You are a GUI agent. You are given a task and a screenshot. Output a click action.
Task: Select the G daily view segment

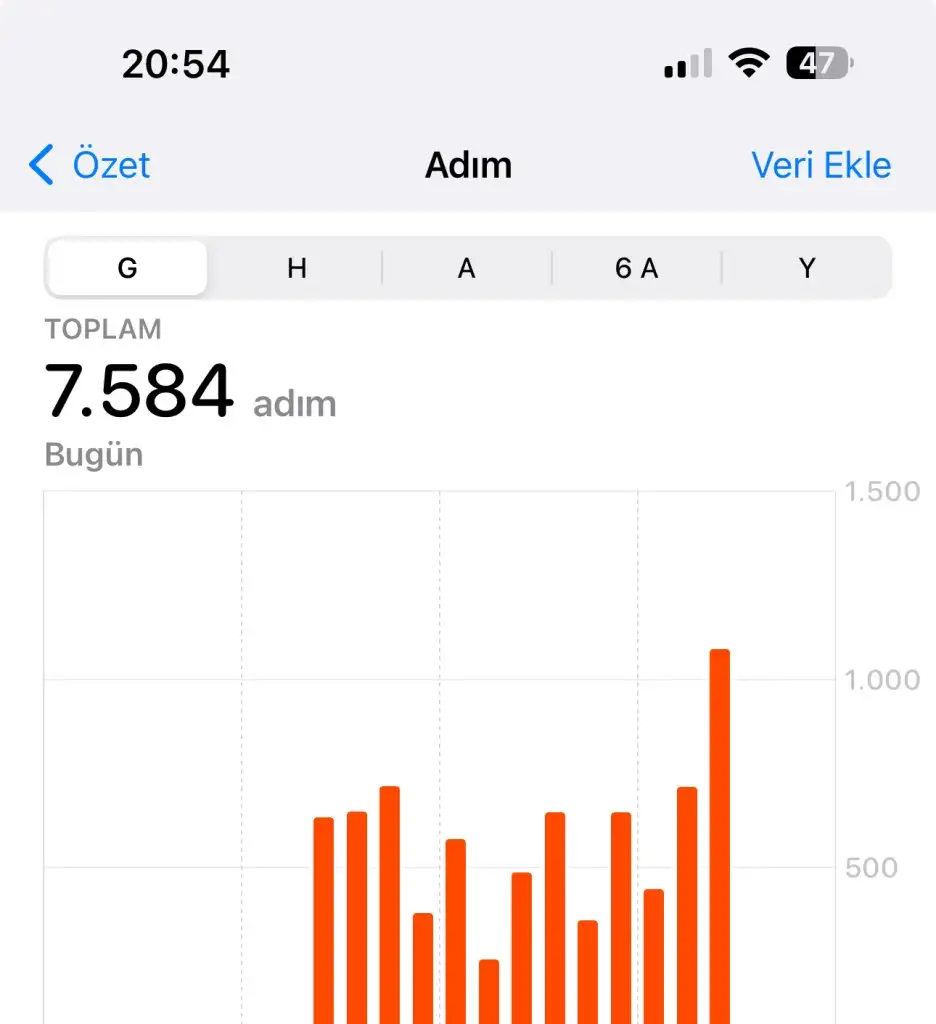pyautogui.click(x=127, y=268)
